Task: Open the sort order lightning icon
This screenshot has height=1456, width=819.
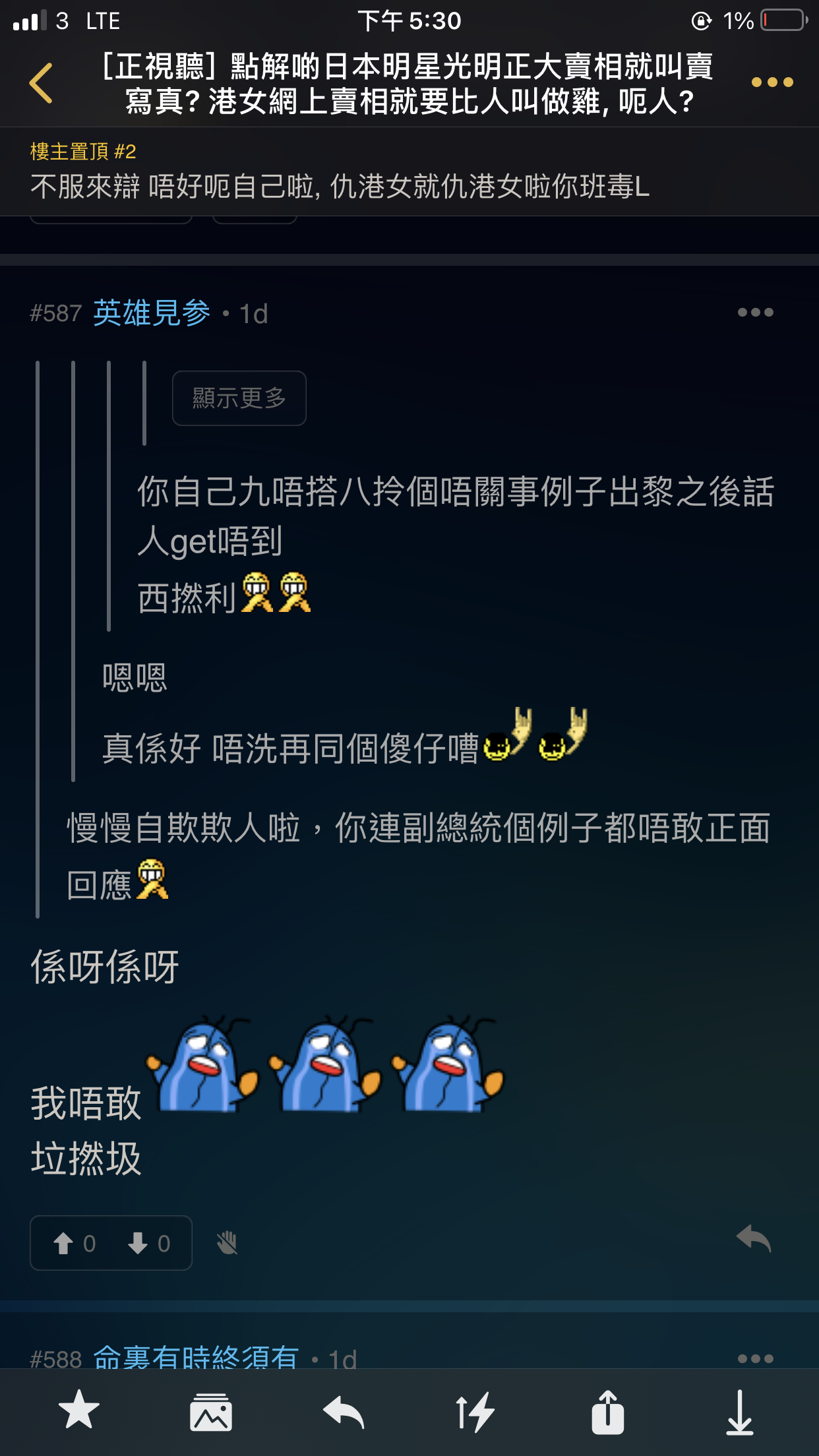Action: pyautogui.click(x=475, y=1412)
